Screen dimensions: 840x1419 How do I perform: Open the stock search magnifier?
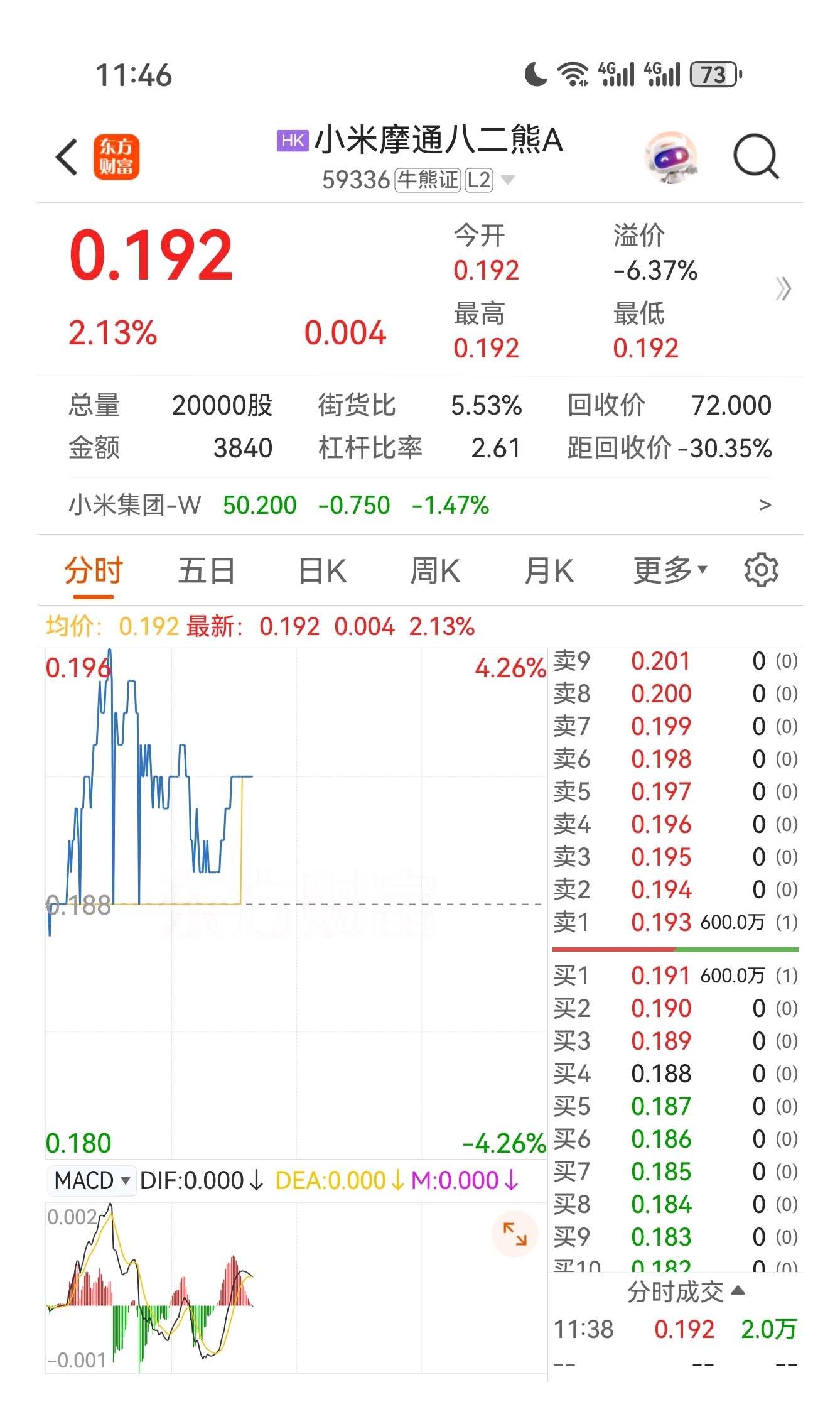click(756, 158)
